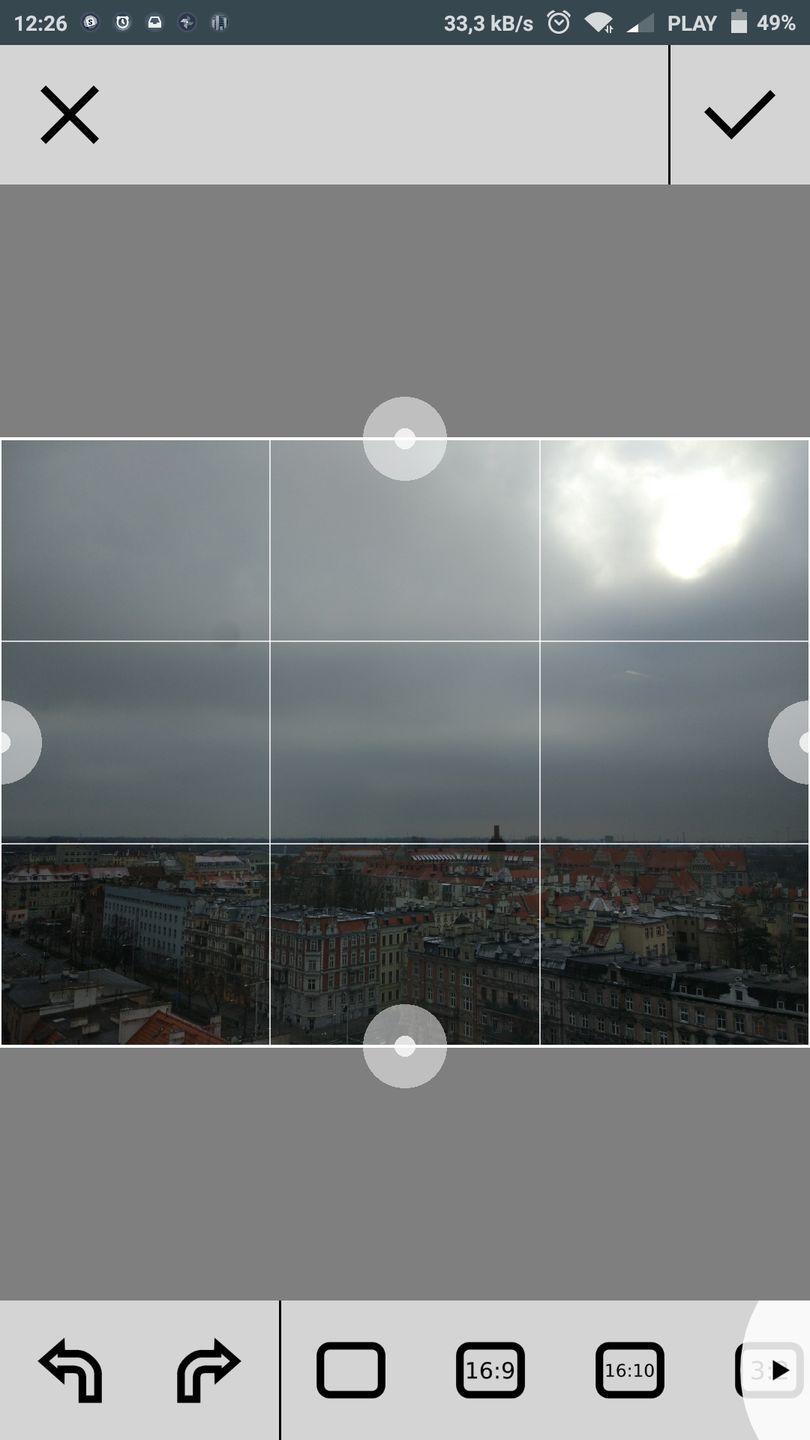Image resolution: width=810 pixels, height=1440 pixels.
Task: Show more aspect ratios with the arrow
Action: pyautogui.click(x=780, y=1370)
